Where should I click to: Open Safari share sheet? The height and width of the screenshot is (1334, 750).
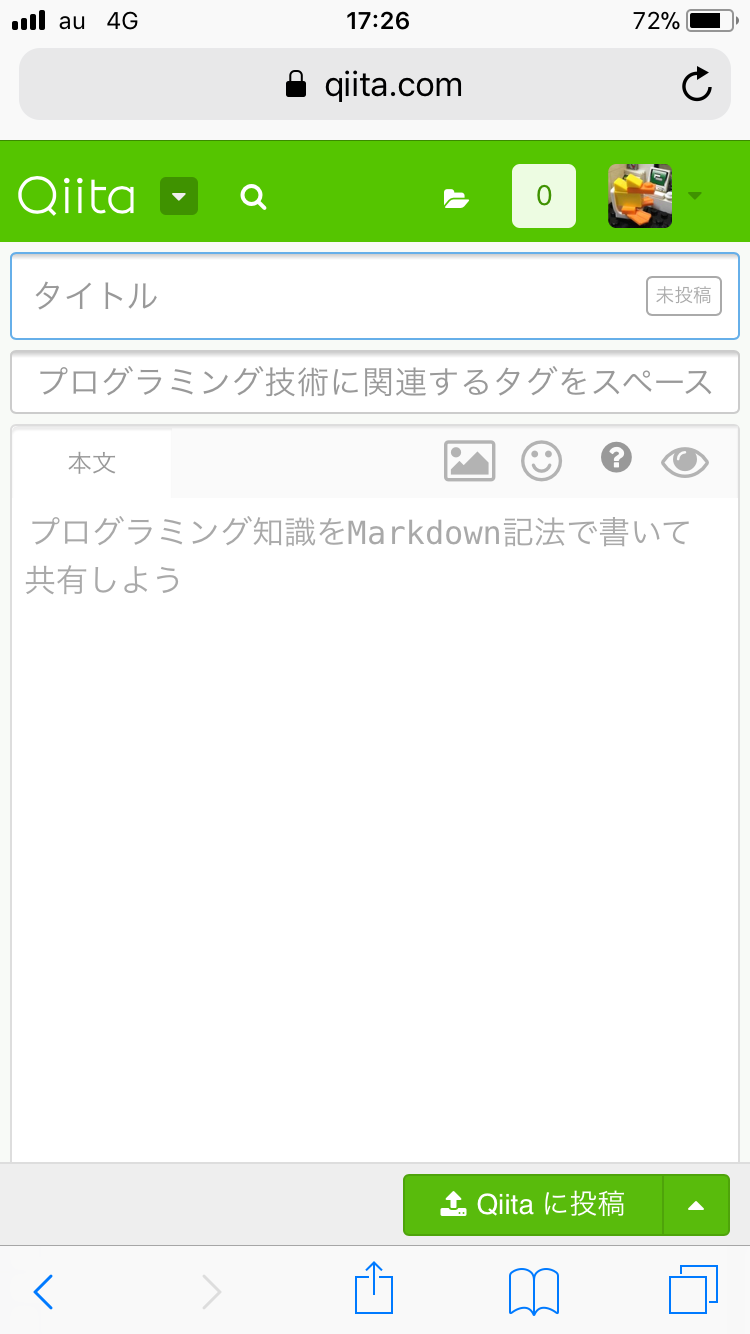click(374, 1288)
